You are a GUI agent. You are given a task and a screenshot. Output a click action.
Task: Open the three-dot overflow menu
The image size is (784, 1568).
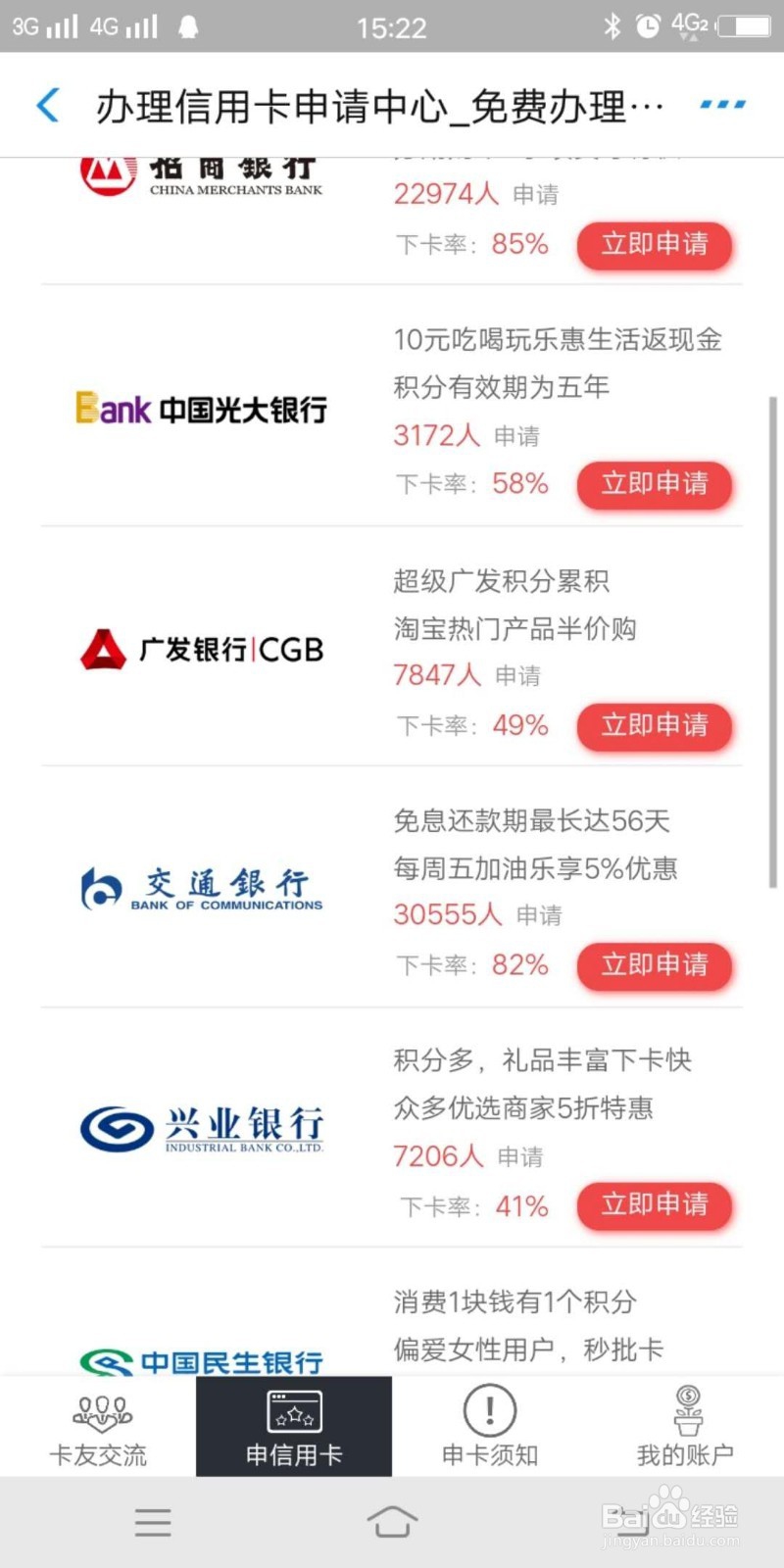pyautogui.click(x=723, y=104)
